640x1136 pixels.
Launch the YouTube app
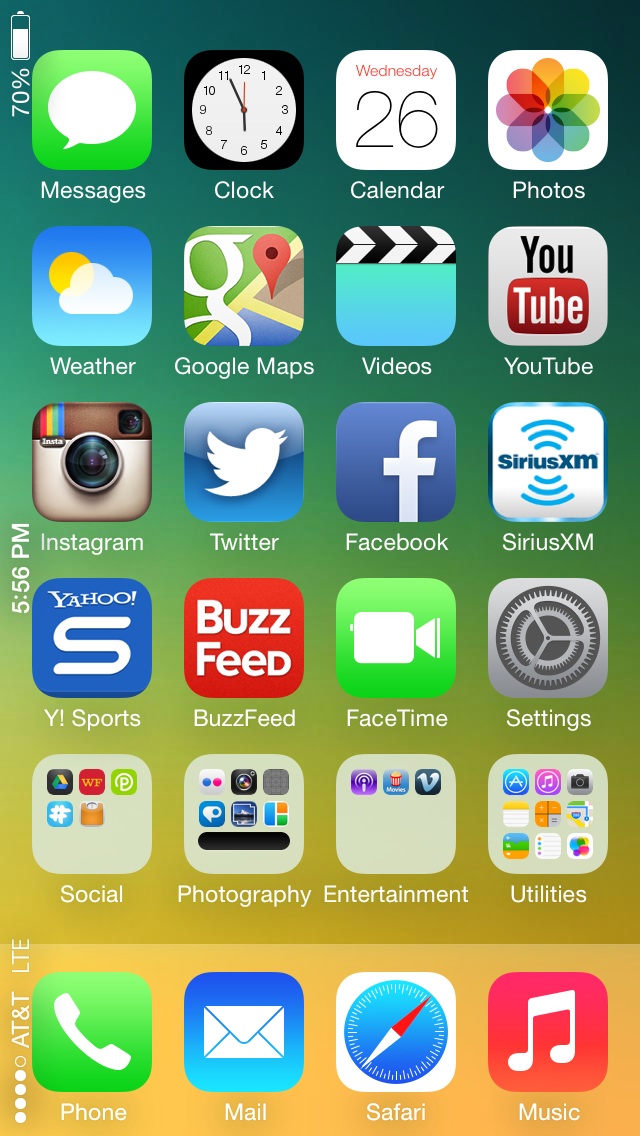click(x=548, y=286)
